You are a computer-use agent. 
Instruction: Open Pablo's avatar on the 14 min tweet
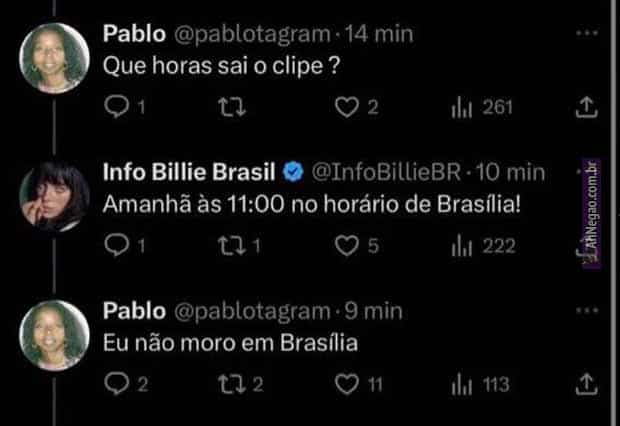(54, 57)
